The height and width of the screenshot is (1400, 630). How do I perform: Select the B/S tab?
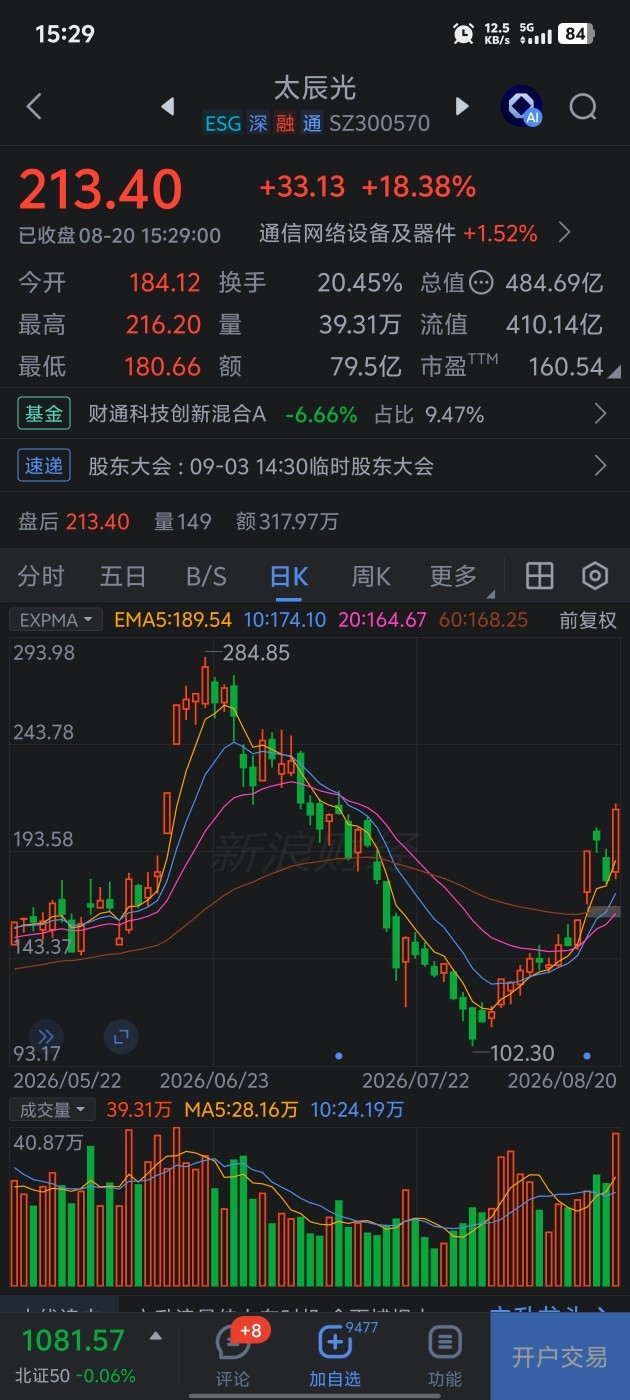(206, 576)
